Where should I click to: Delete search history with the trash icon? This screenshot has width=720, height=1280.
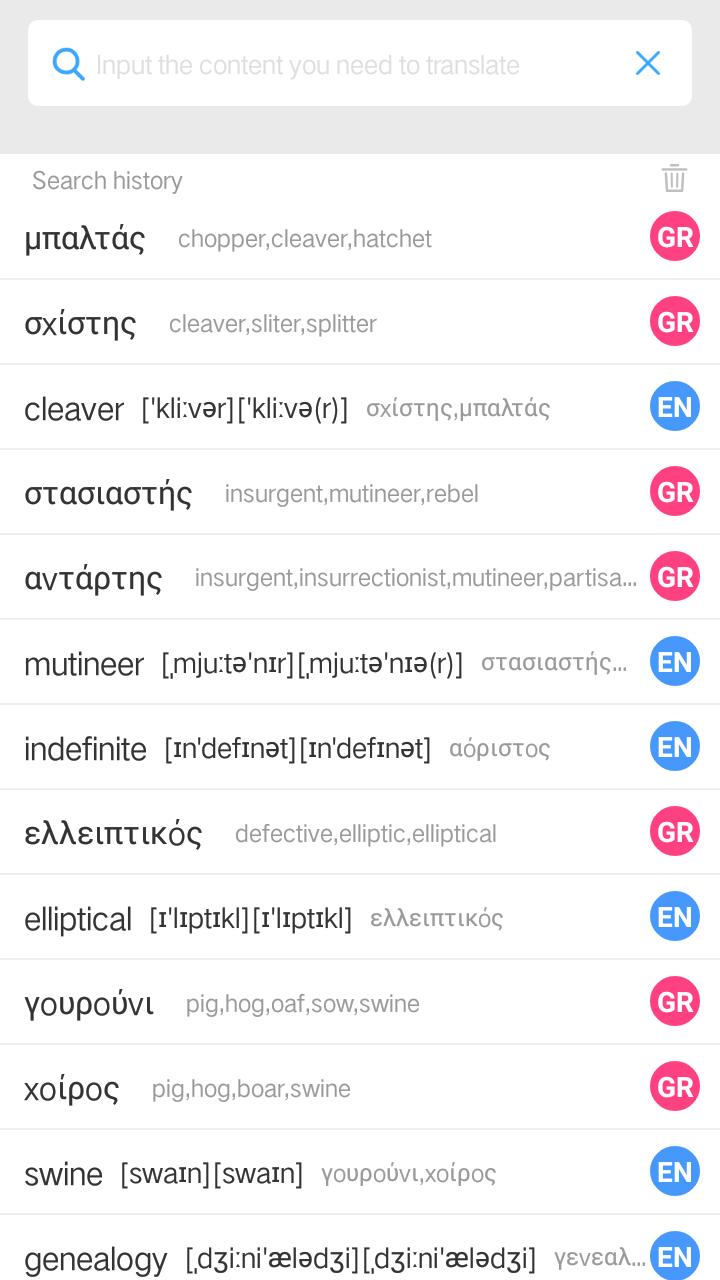click(674, 179)
